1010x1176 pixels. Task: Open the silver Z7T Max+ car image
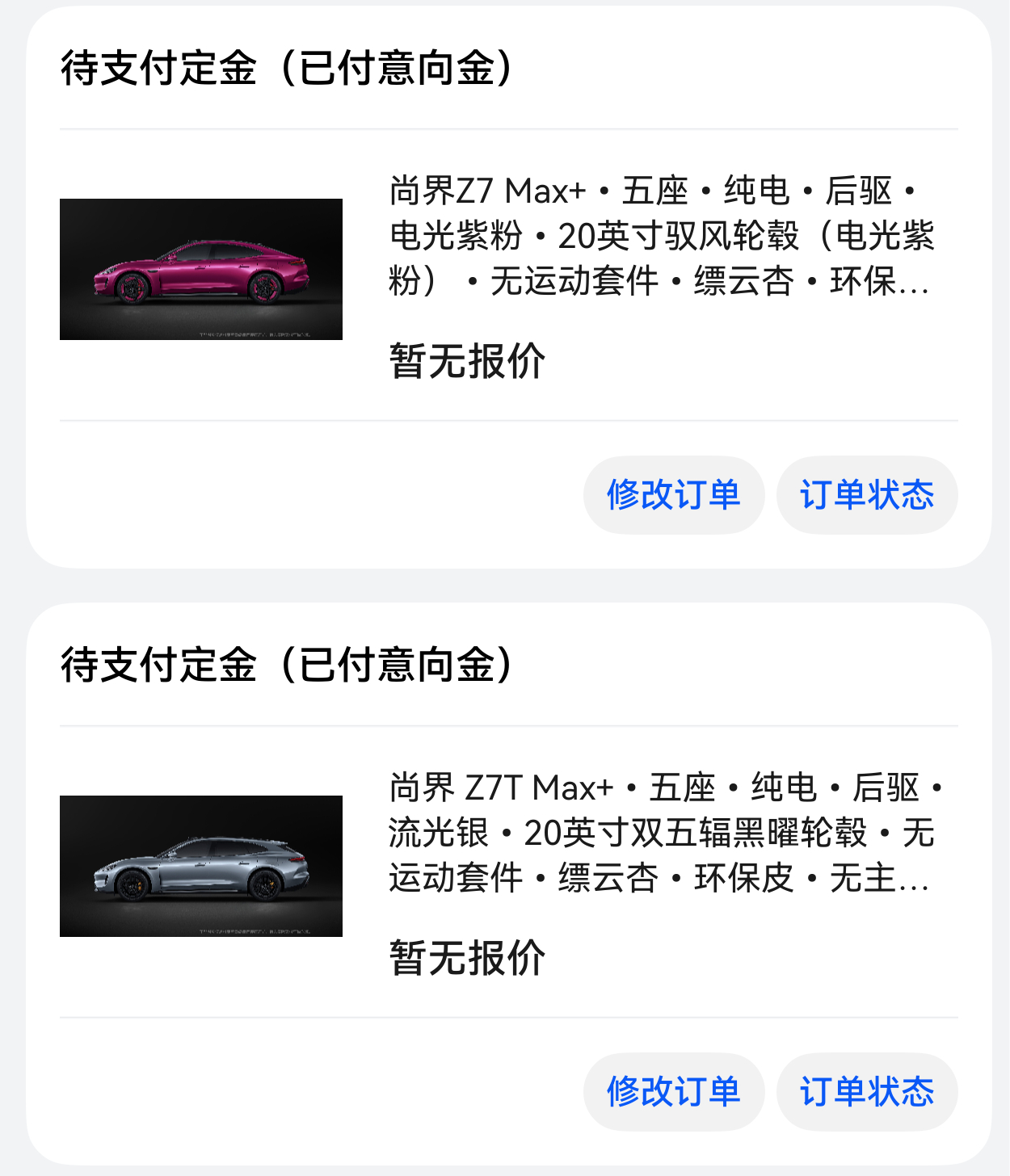click(201, 864)
